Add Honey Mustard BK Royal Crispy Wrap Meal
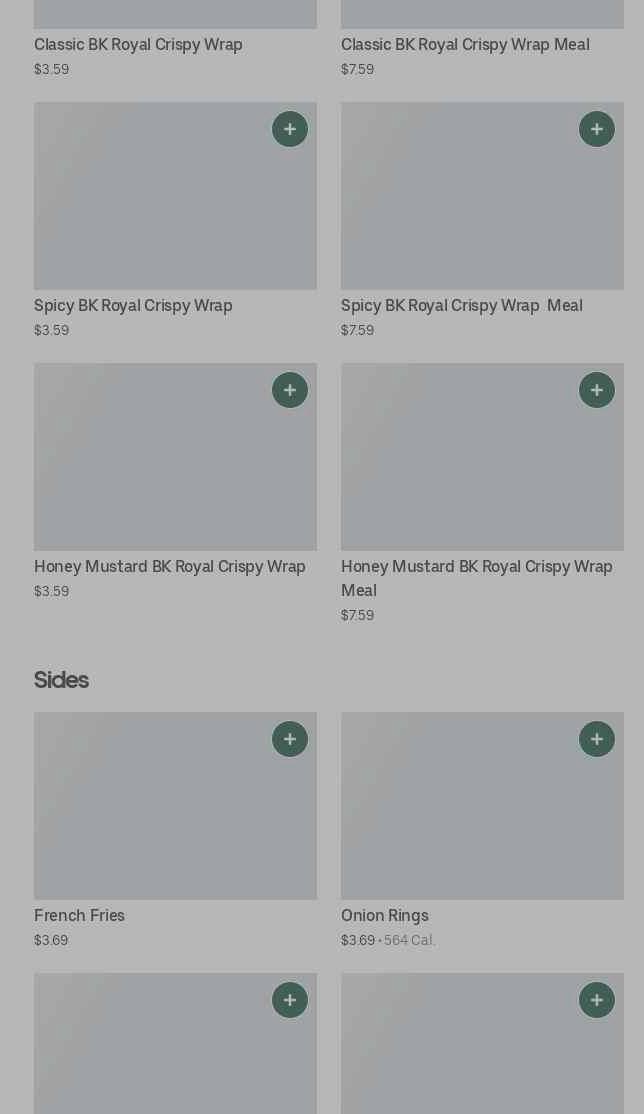 pyautogui.click(x=597, y=390)
